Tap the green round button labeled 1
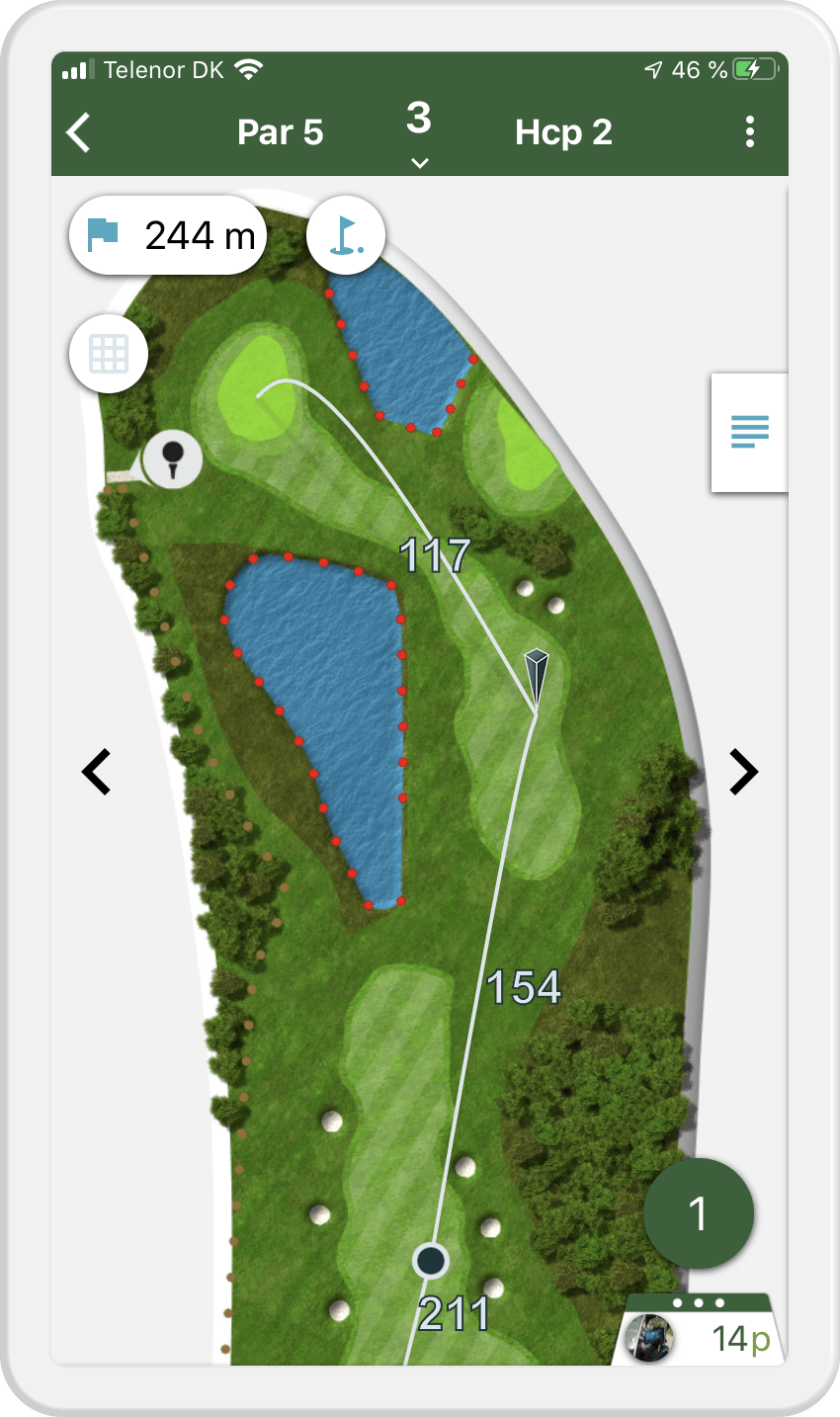 pos(699,1213)
